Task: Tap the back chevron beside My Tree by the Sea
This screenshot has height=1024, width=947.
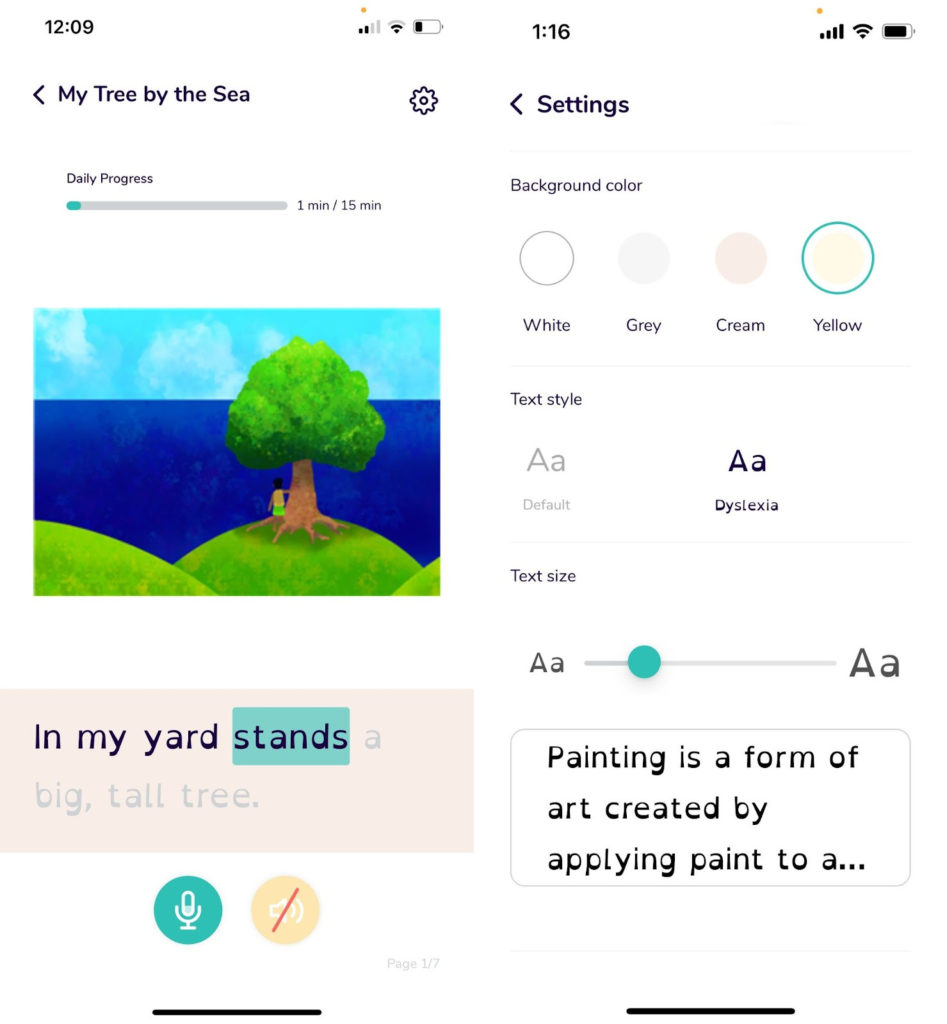Action: (38, 95)
